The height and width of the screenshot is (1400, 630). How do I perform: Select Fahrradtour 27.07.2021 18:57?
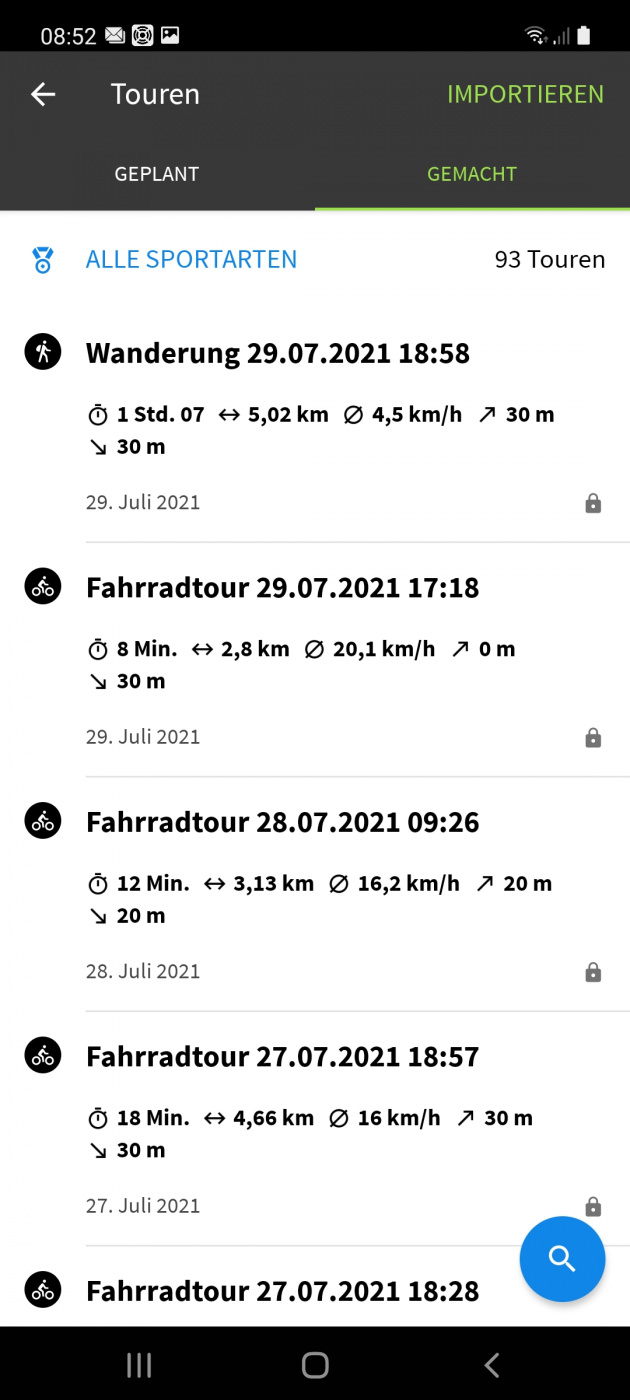(283, 1057)
